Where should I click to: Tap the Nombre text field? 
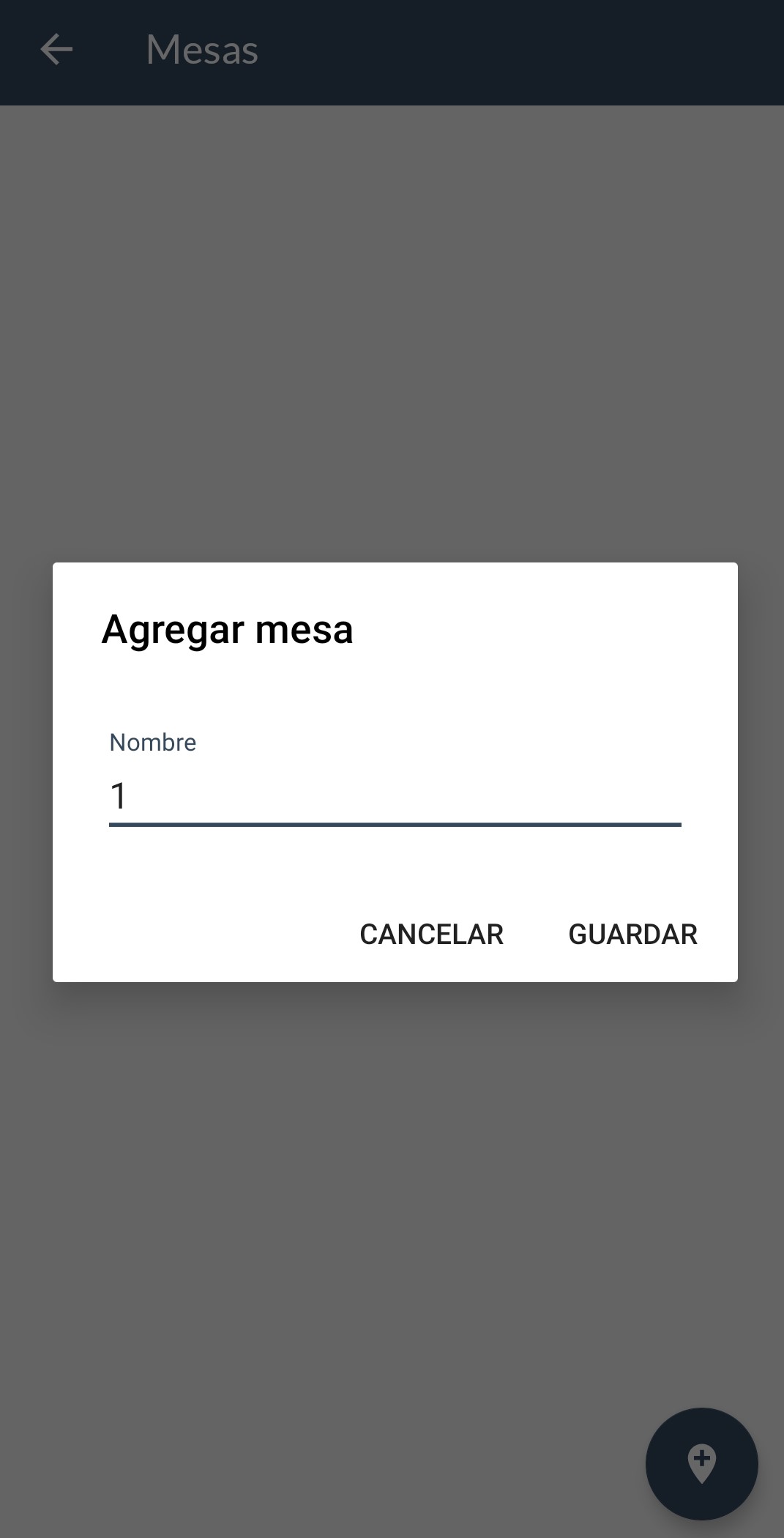point(395,796)
